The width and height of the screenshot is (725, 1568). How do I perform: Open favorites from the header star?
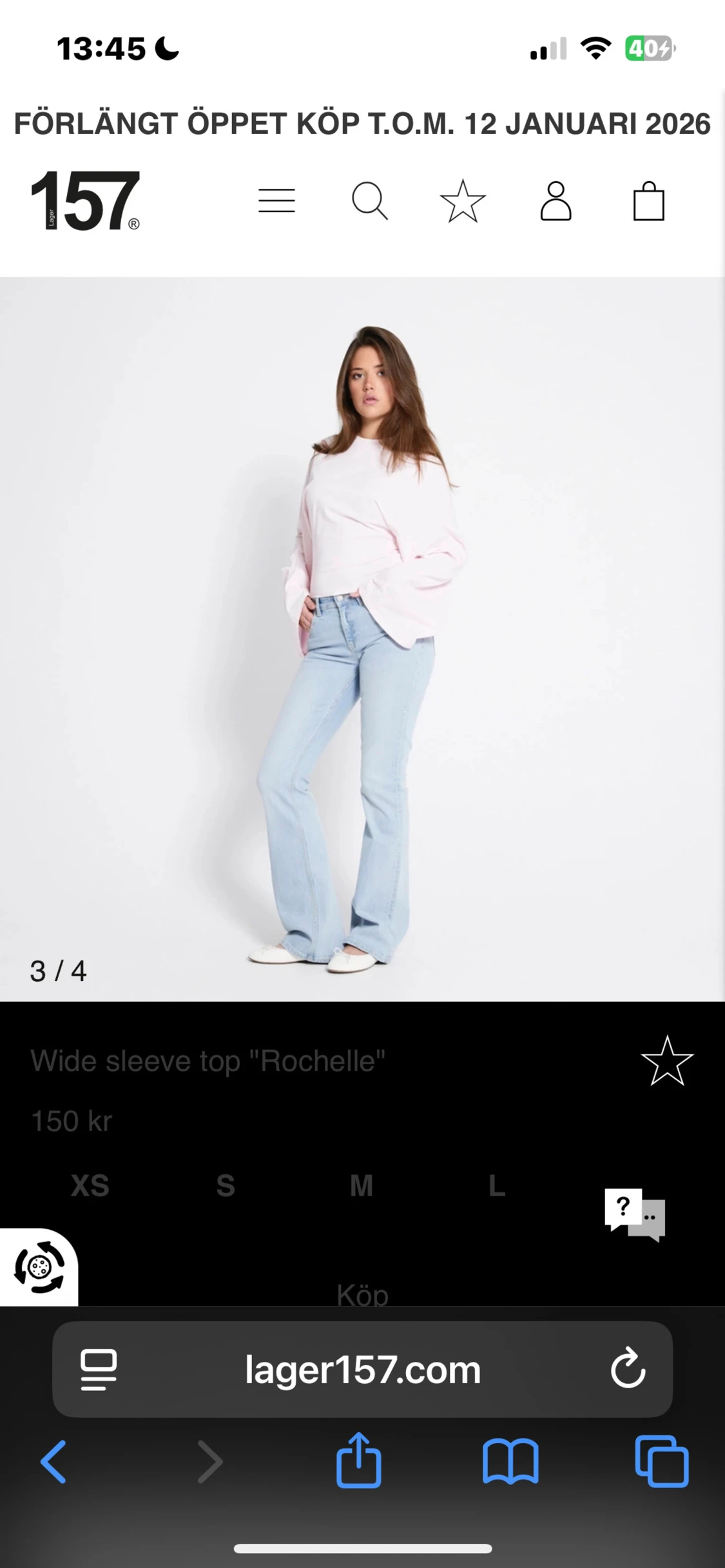[x=463, y=201]
